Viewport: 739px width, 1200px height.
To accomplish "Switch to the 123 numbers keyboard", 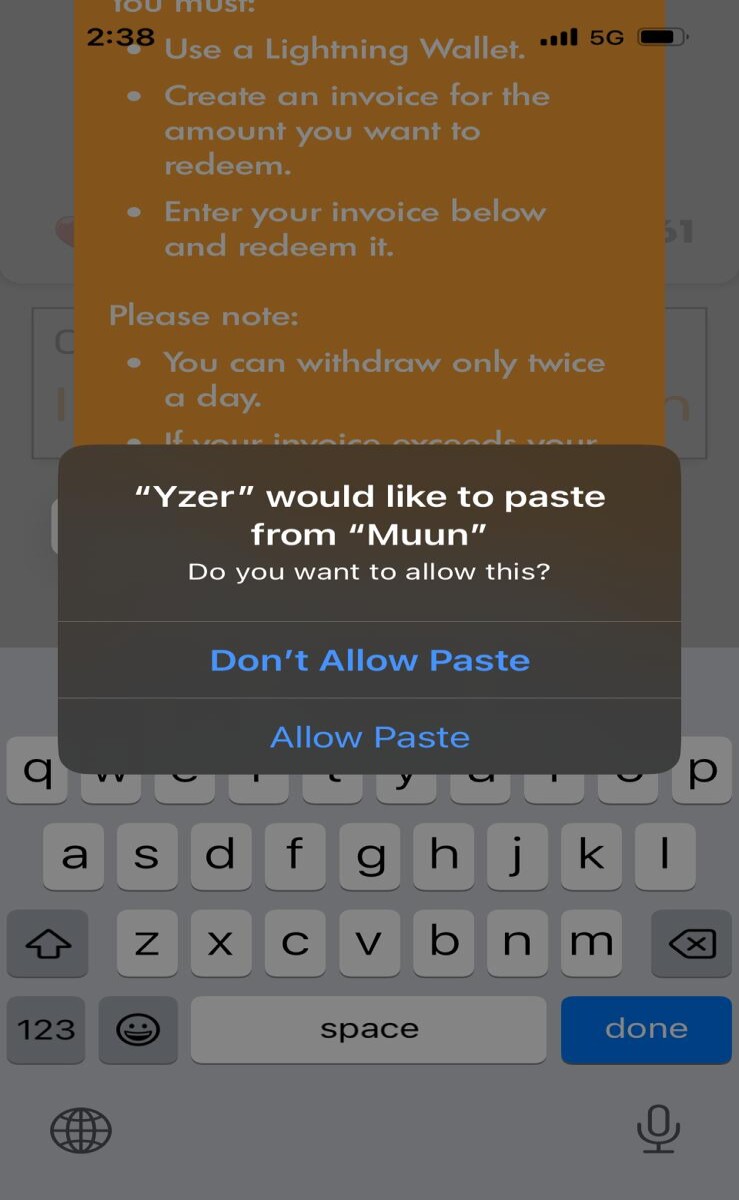I will (46, 1029).
